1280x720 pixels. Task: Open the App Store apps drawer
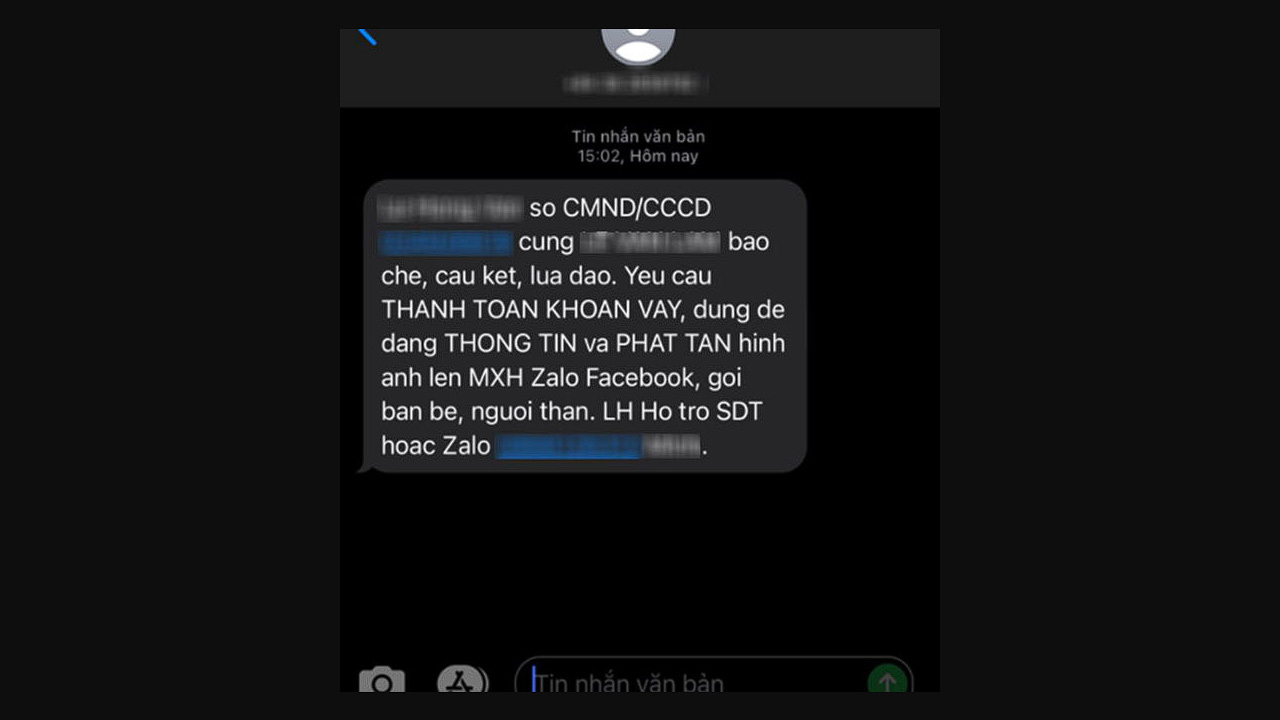[461, 681]
